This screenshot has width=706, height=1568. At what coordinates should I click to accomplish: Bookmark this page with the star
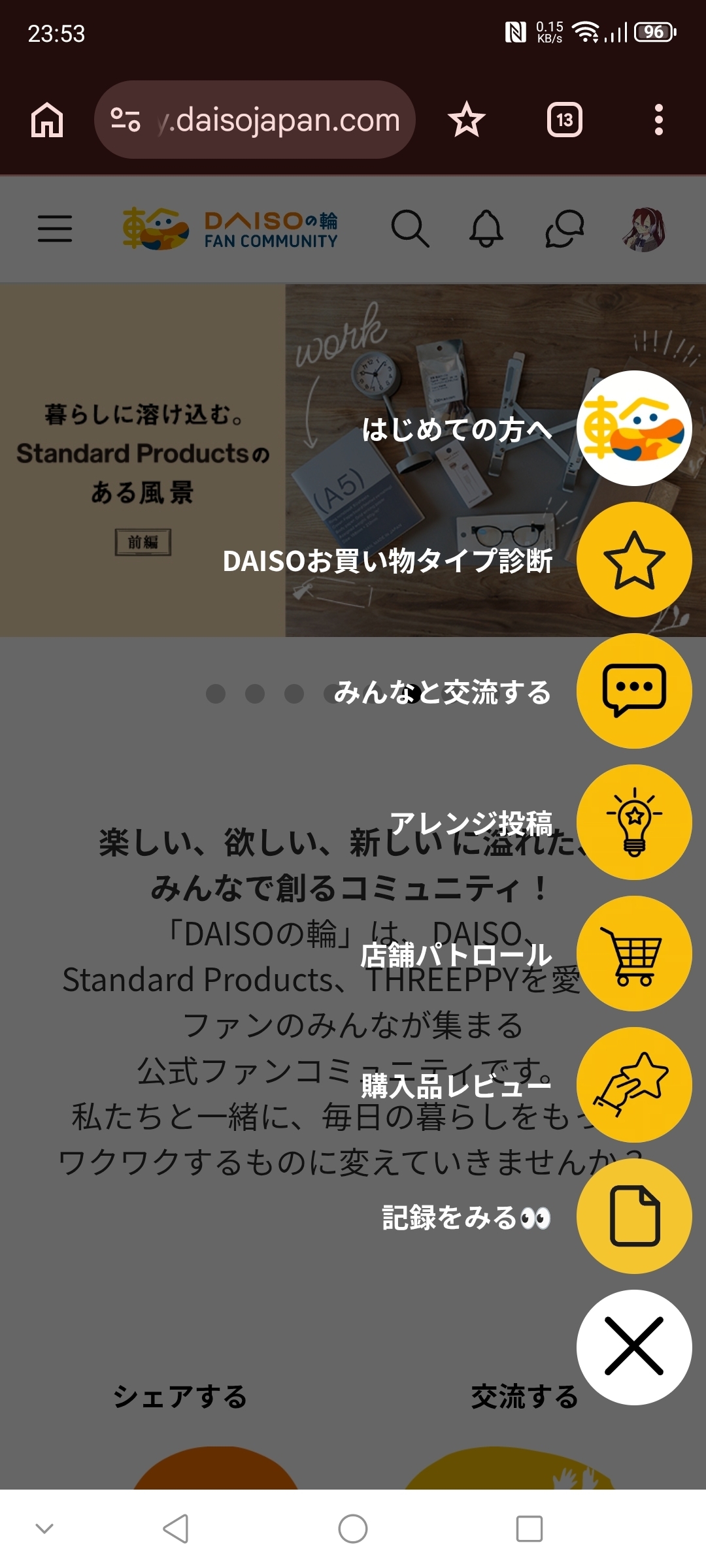(x=467, y=120)
